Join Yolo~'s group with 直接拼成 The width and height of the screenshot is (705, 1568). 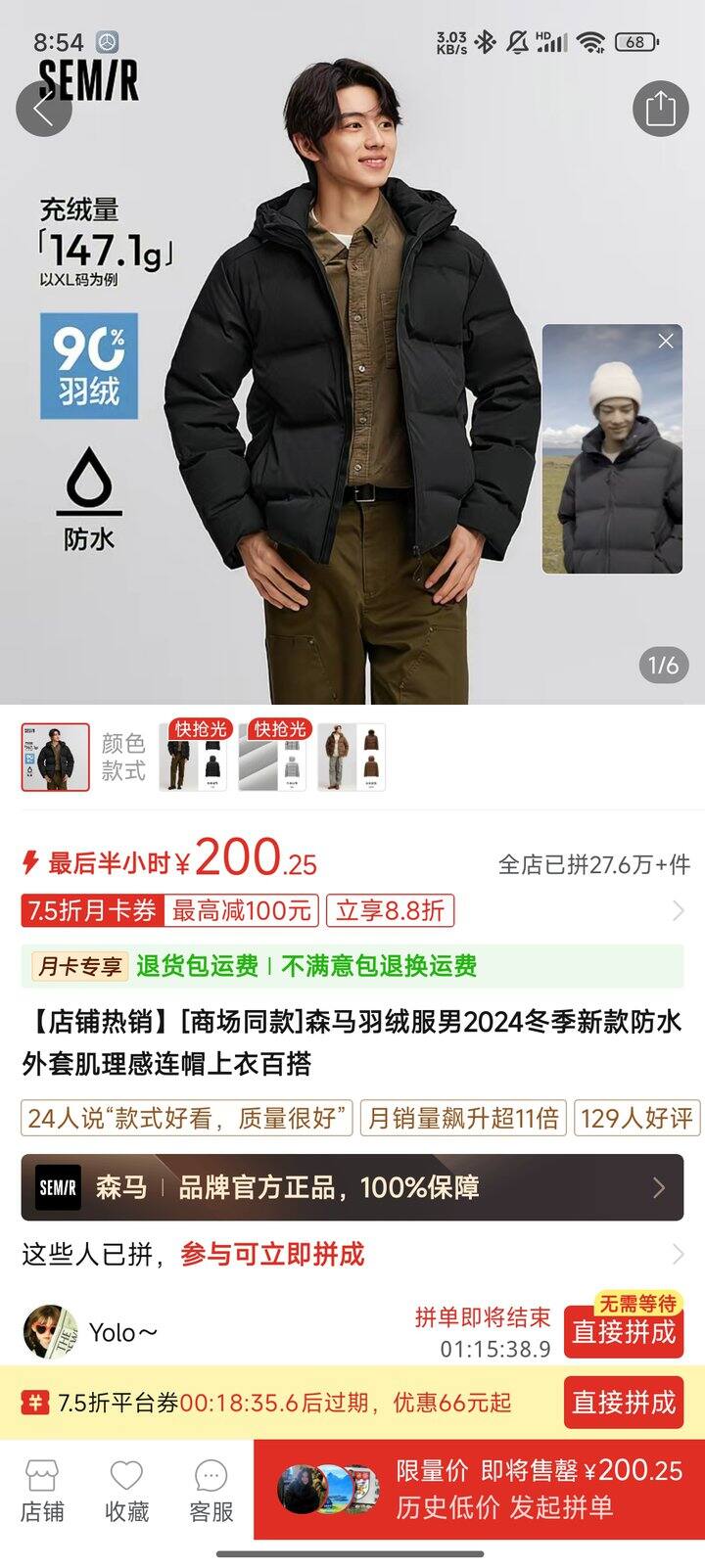pyautogui.click(x=624, y=1332)
